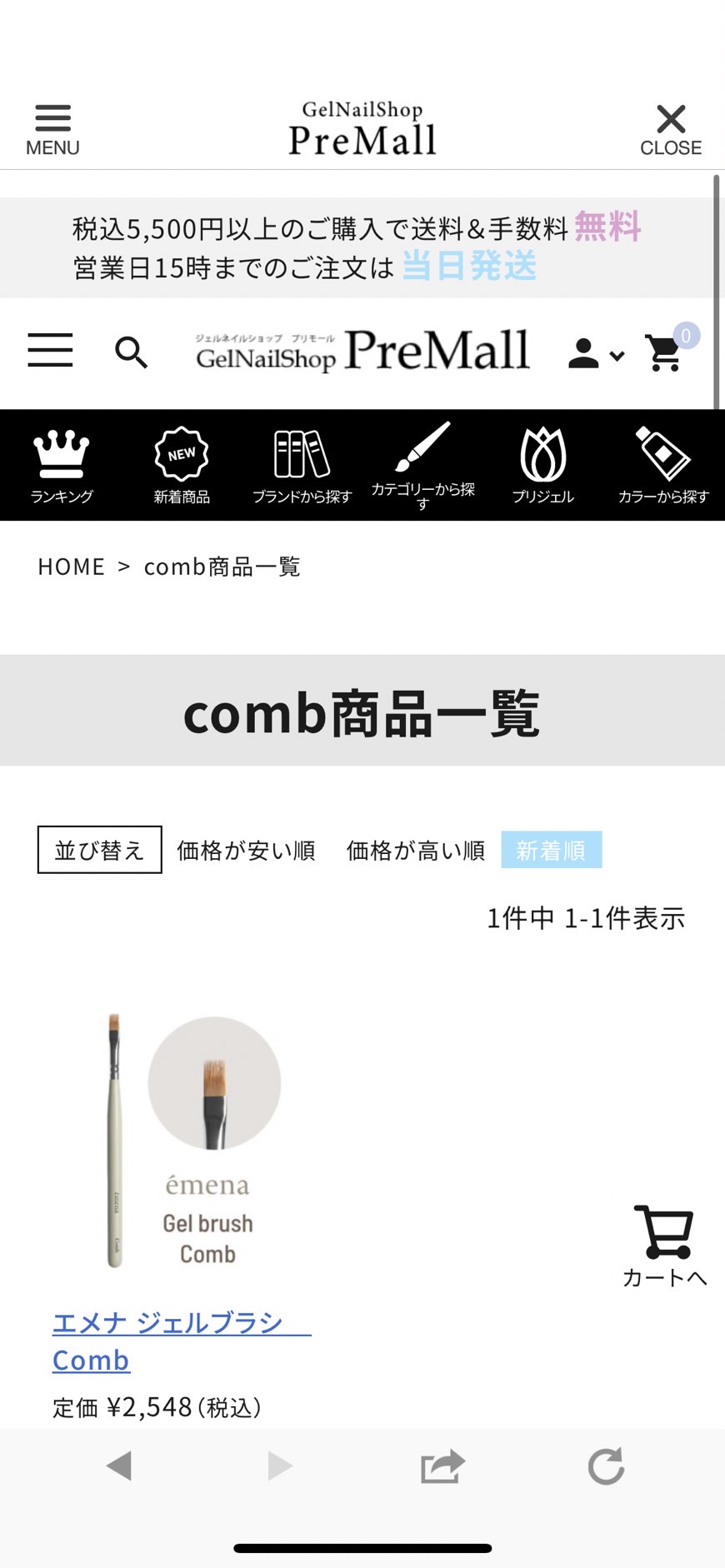Select カテゴリーから探す
This screenshot has height=1568, width=725.
[x=422, y=466]
